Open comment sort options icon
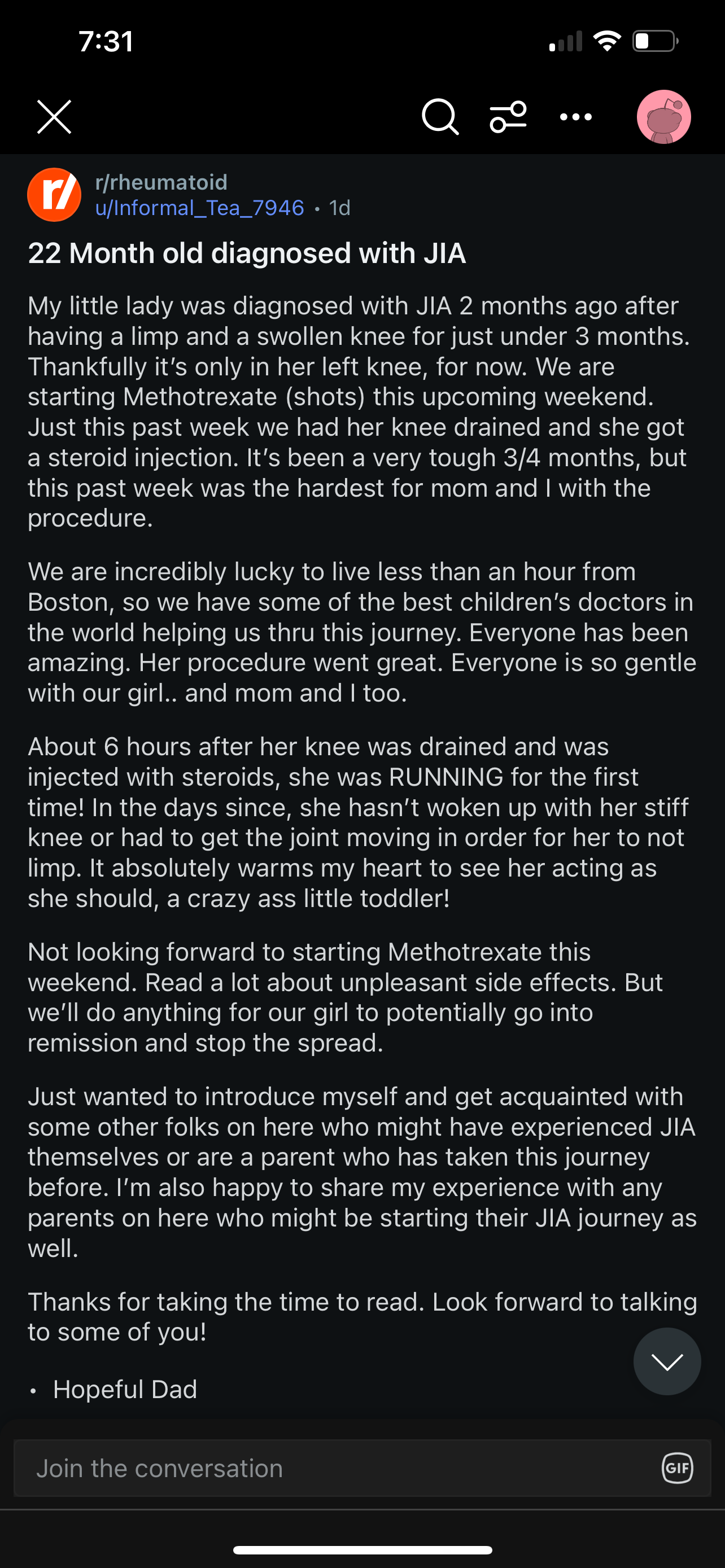The image size is (725, 1568). [x=508, y=116]
